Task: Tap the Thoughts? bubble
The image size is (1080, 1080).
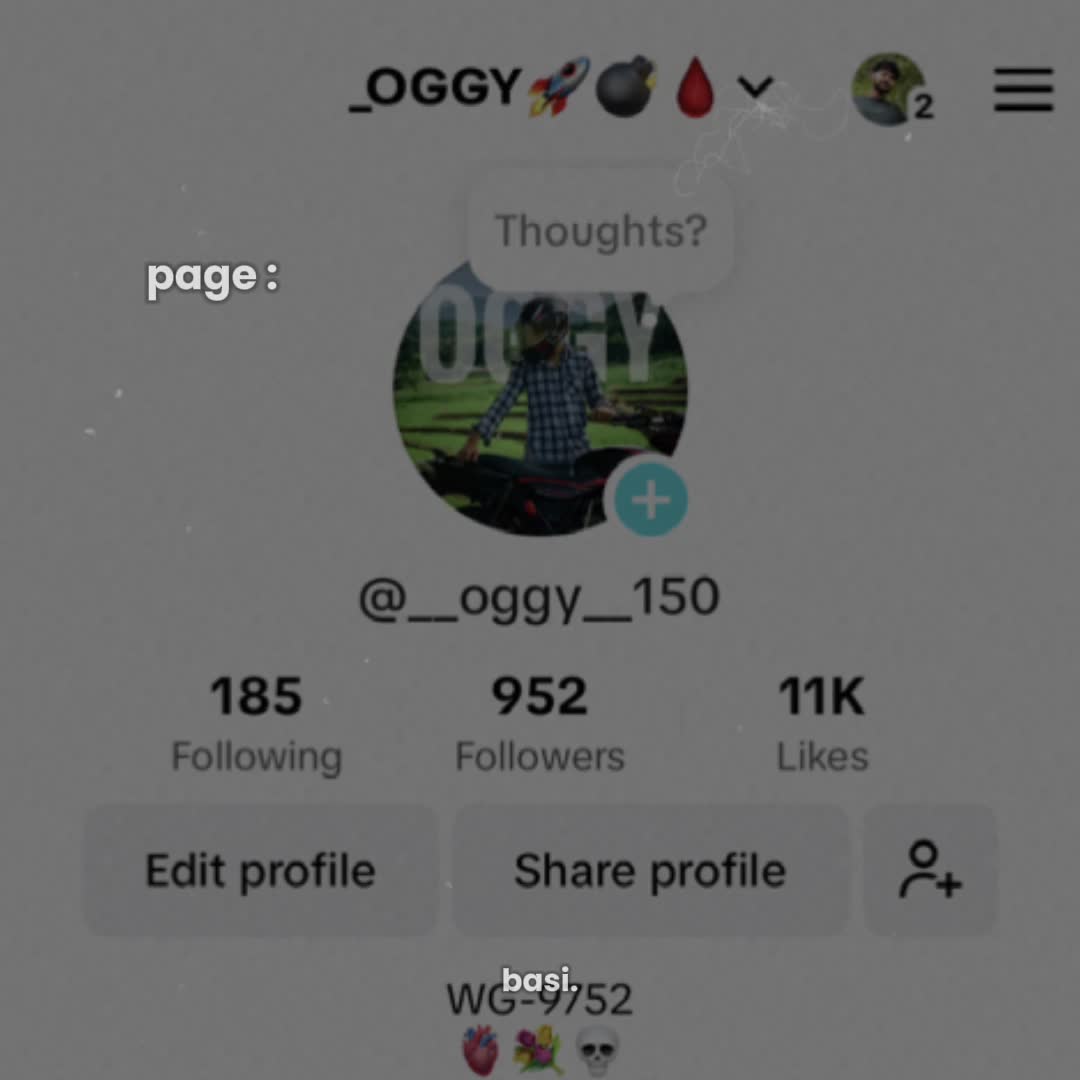Action: click(x=600, y=231)
